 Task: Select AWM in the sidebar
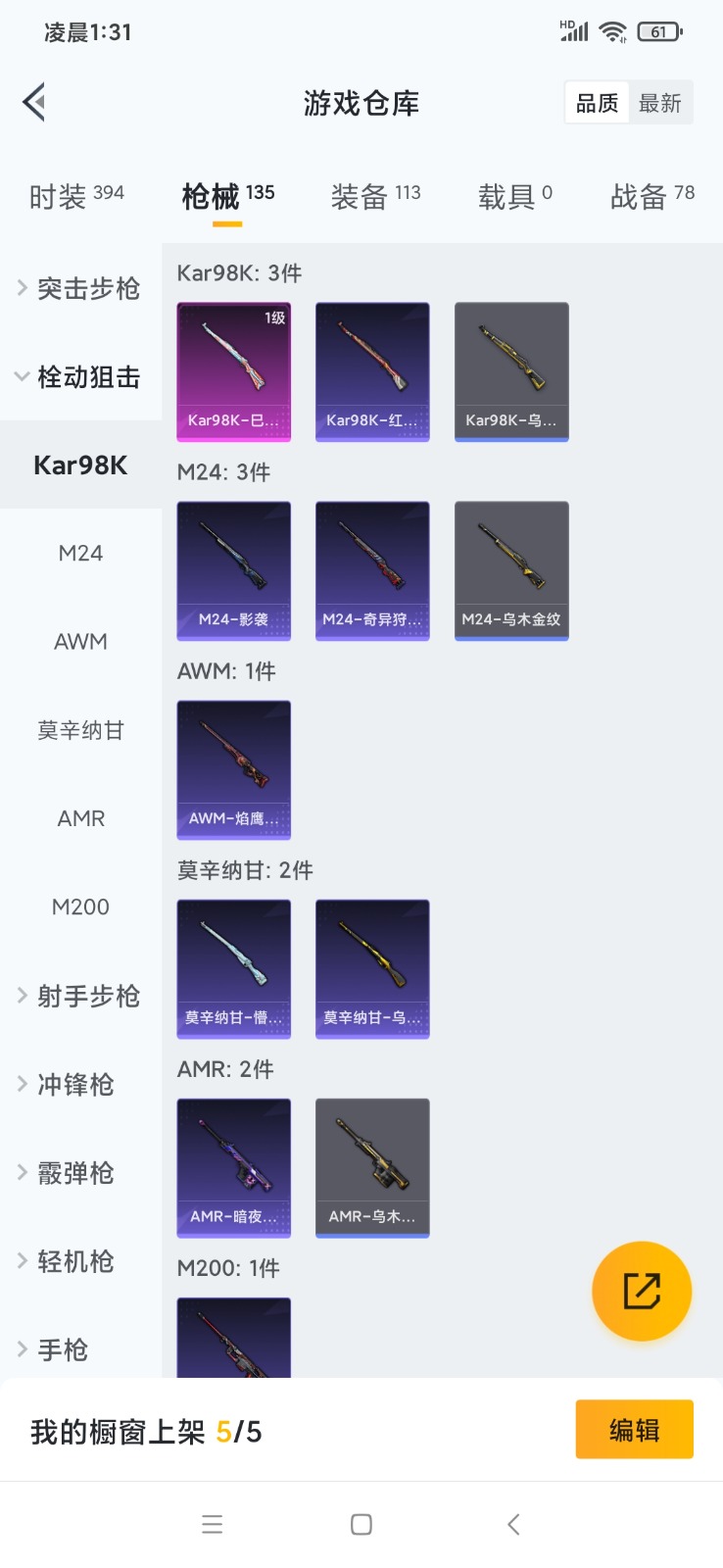coord(80,641)
